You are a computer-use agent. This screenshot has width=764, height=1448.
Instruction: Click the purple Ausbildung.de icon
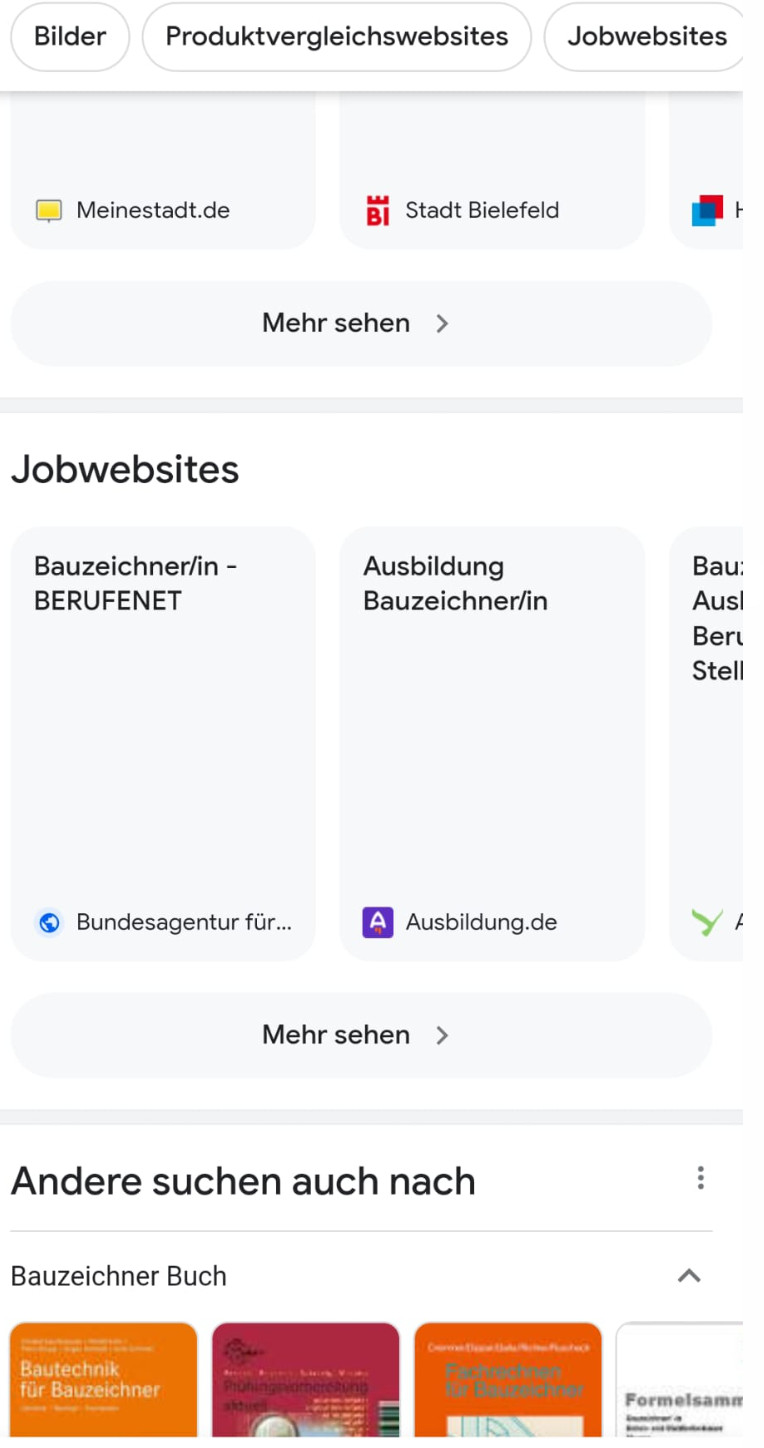point(377,923)
